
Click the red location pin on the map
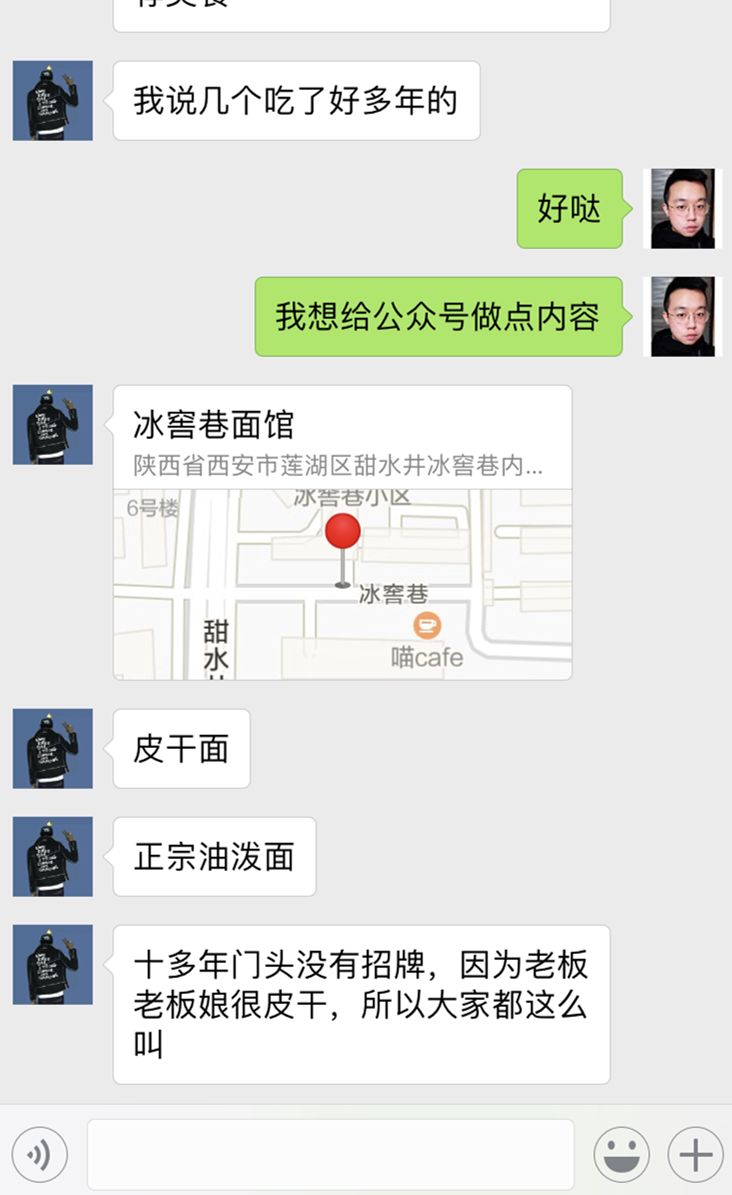pos(342,532)
